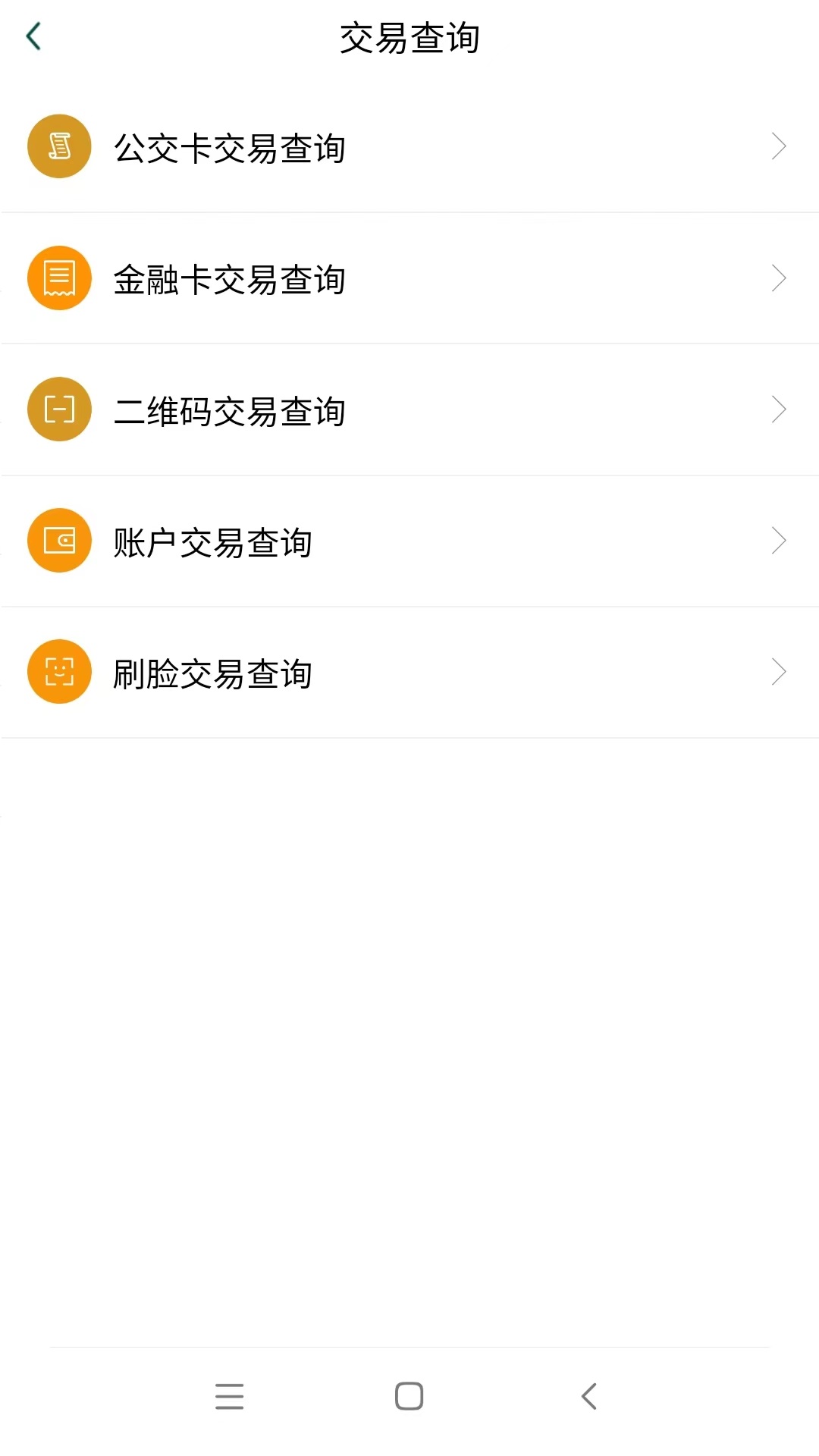The width and height of the screenshot is (819, 1456).
Task: Expand the 二维码交易查询 row chevron
Action: [778, 409]
